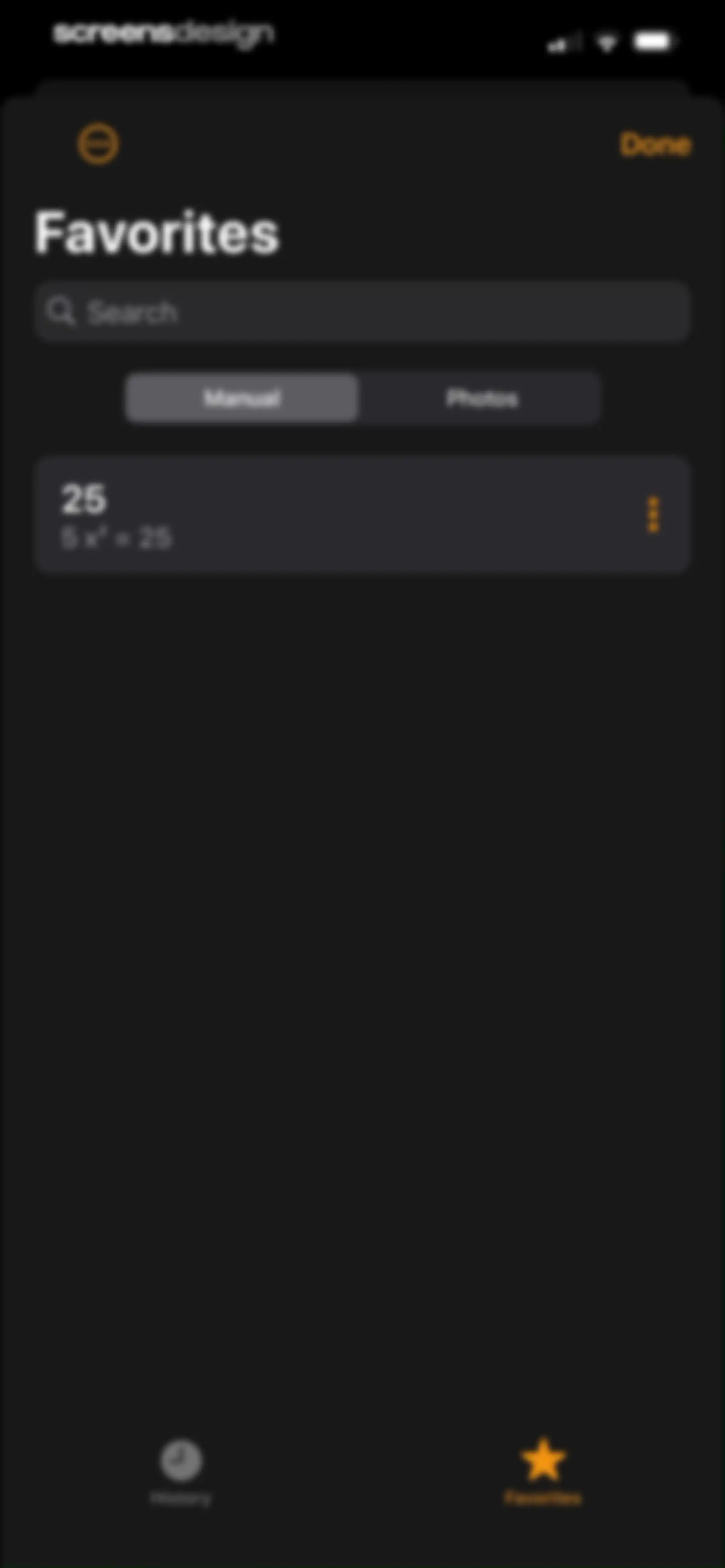Switch to the Photos segment
The image size is (725, 1568).
[x=482, y=398]
